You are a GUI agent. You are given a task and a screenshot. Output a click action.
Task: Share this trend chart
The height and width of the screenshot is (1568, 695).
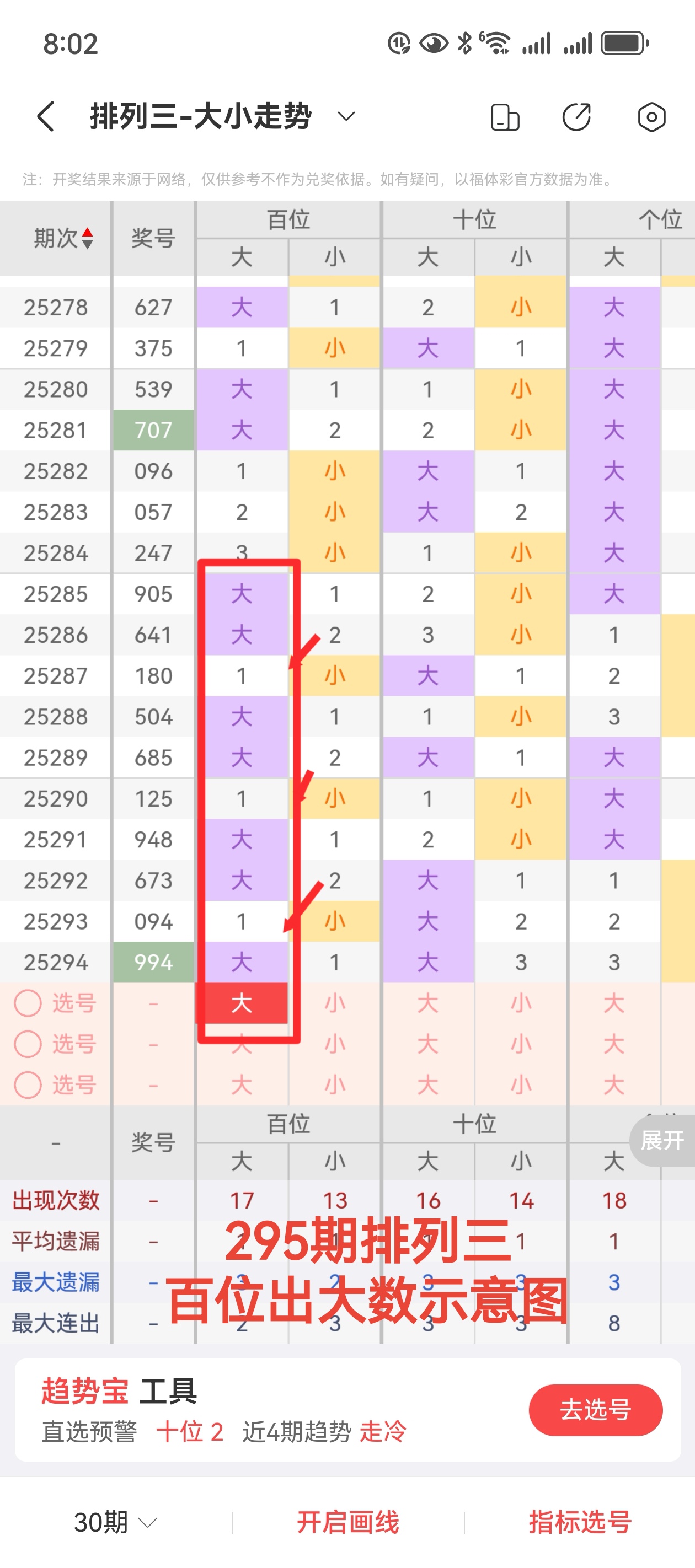576,117
